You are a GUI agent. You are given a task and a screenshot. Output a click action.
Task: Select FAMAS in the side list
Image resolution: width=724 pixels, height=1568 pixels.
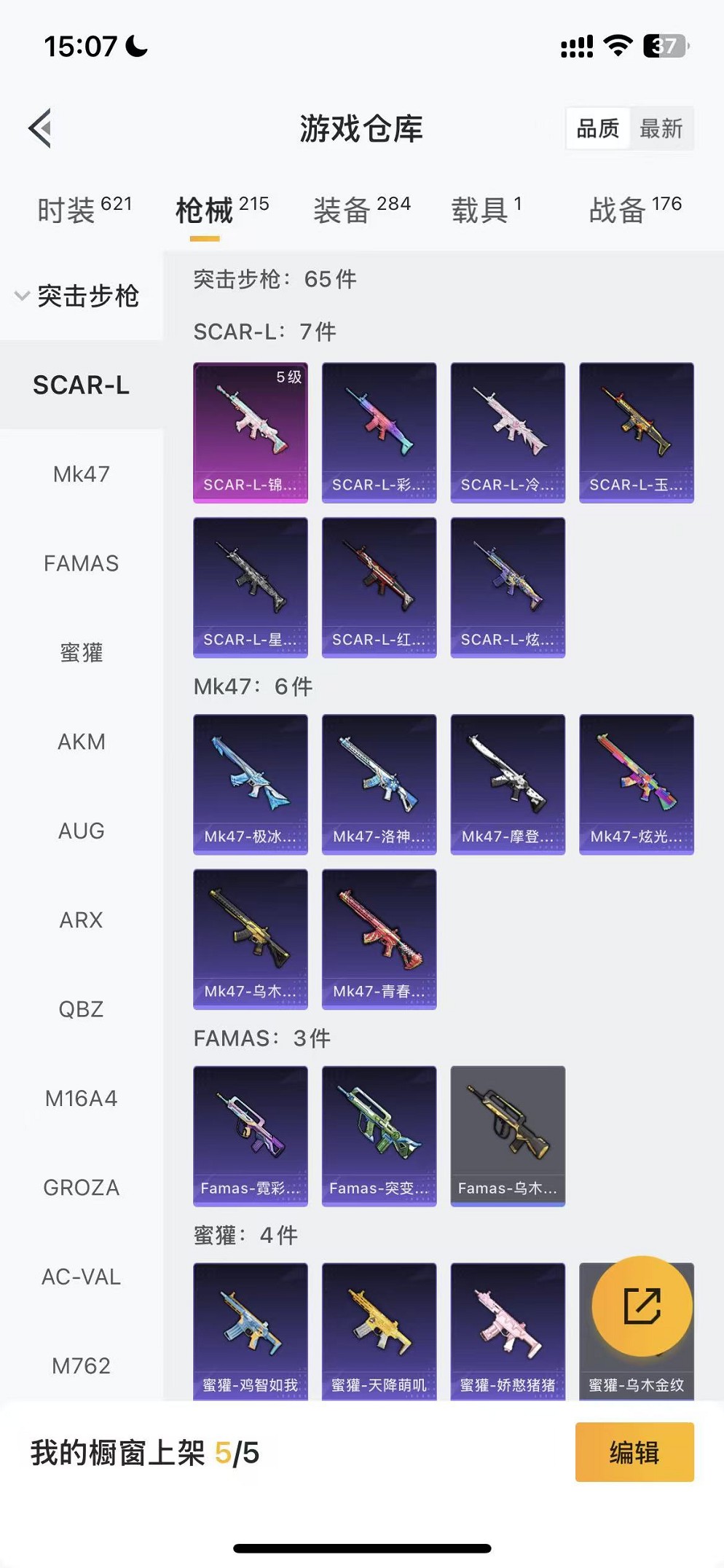coord(81,563)
